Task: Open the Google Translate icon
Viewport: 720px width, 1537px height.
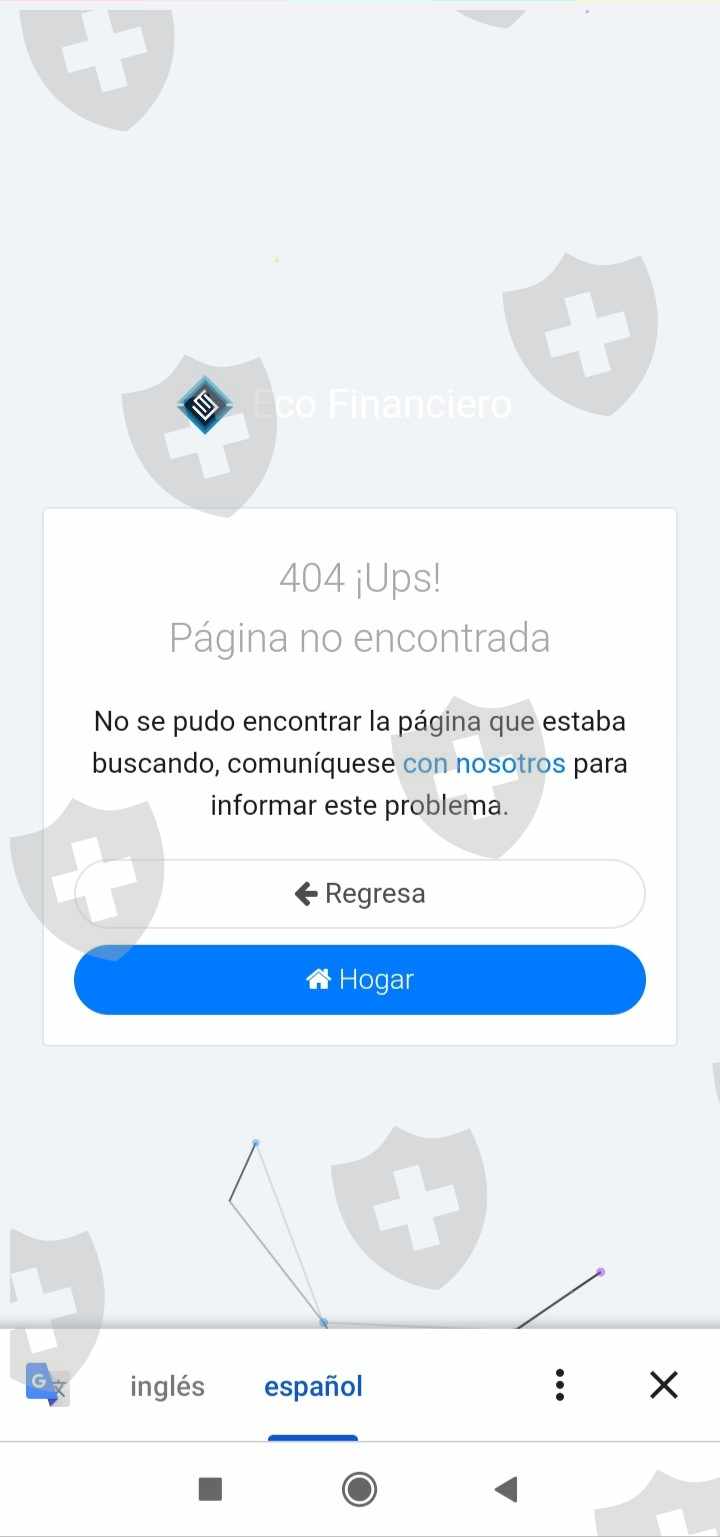Action: pos(46,1385)
